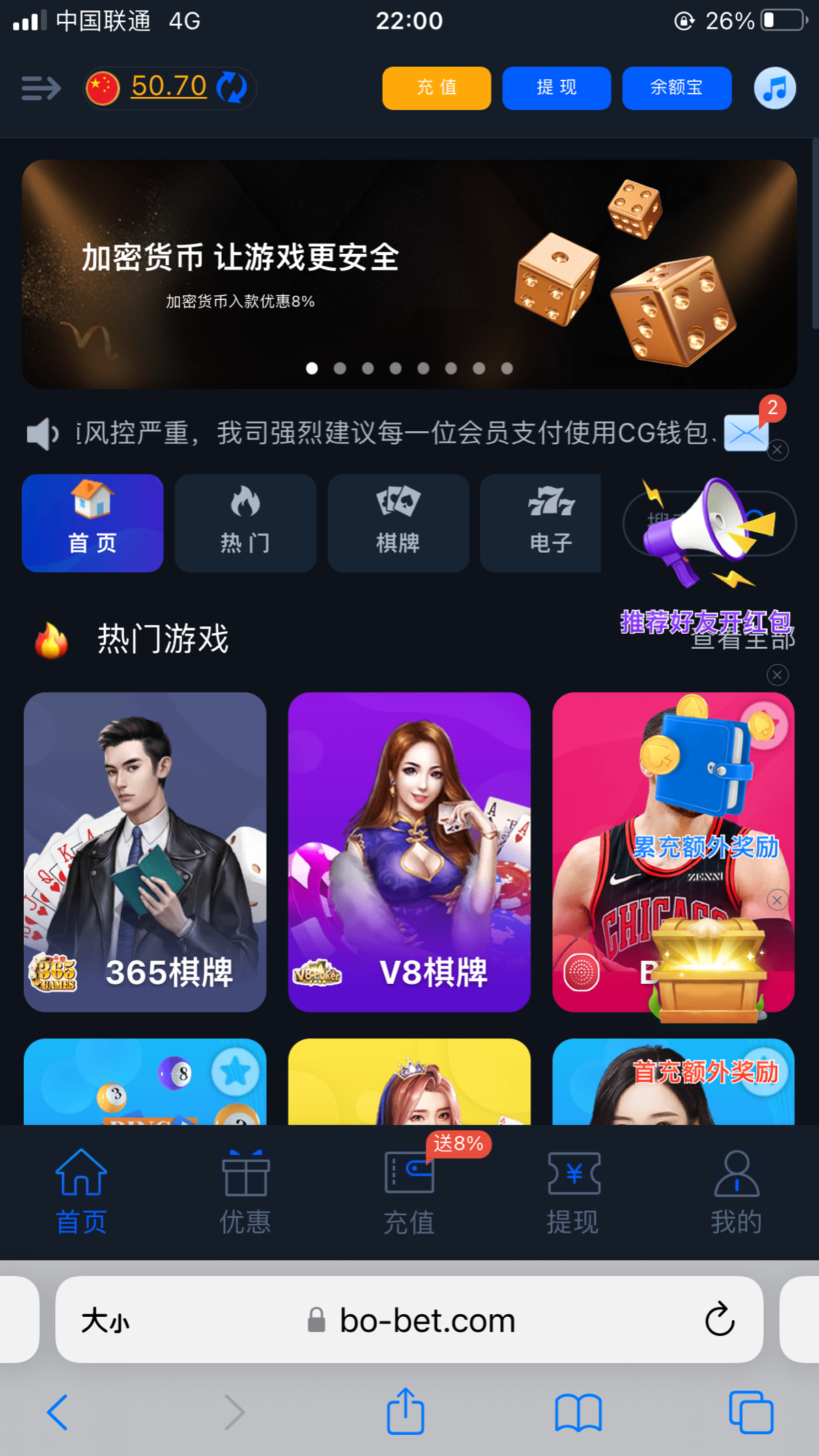Screen dimensions: 819x1456
Task: Open the 加密货币 promotional banner
Action: [x=409, y=274]
